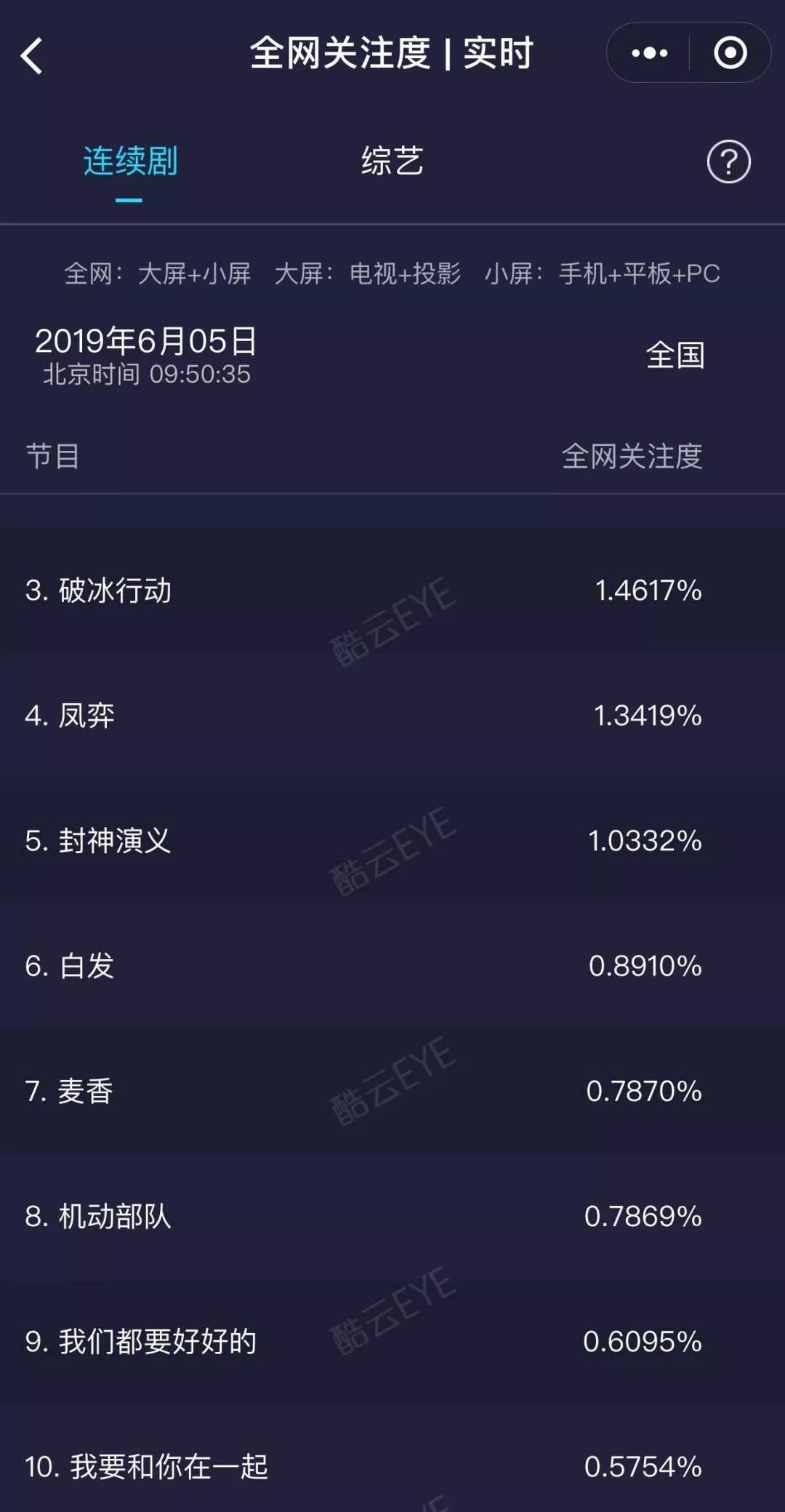
Task: Open the mini program more options menu
Action: 648,53
